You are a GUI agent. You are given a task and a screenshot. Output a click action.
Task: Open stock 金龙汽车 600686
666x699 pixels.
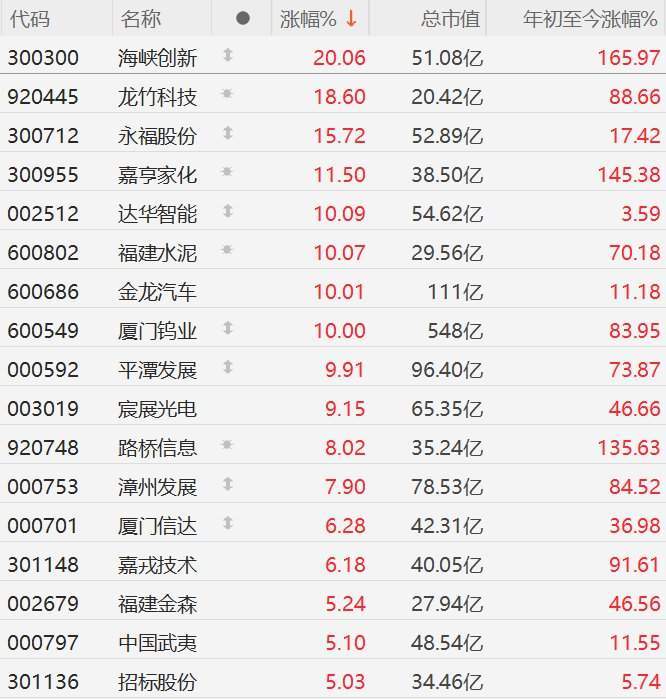[158, 292]
